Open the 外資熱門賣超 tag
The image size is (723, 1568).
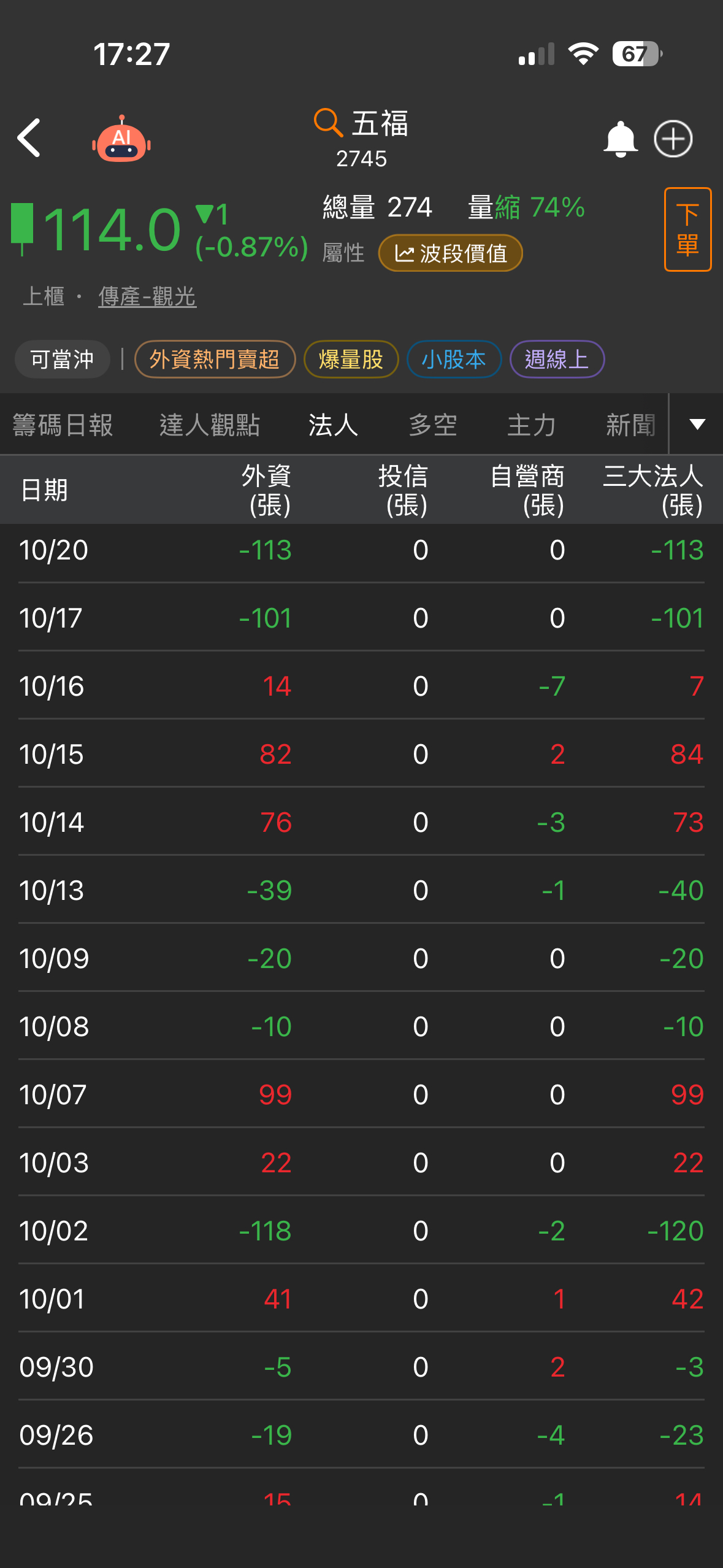click(215, 359)
